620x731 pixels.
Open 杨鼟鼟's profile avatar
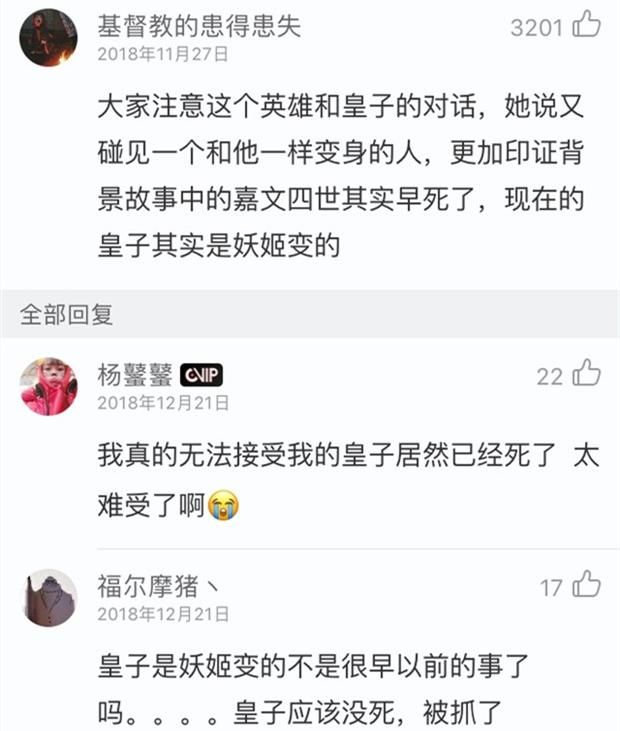click(48, 386)
